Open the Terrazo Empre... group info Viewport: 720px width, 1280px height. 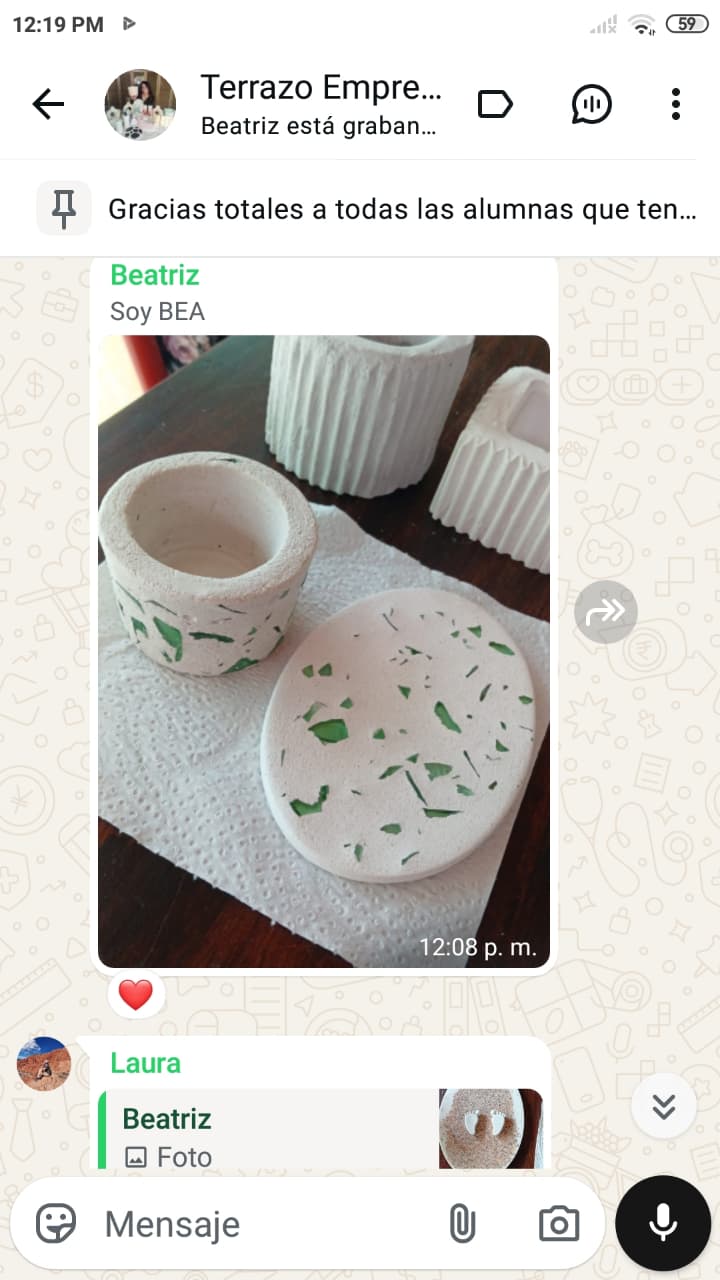(x=320, y=104)
